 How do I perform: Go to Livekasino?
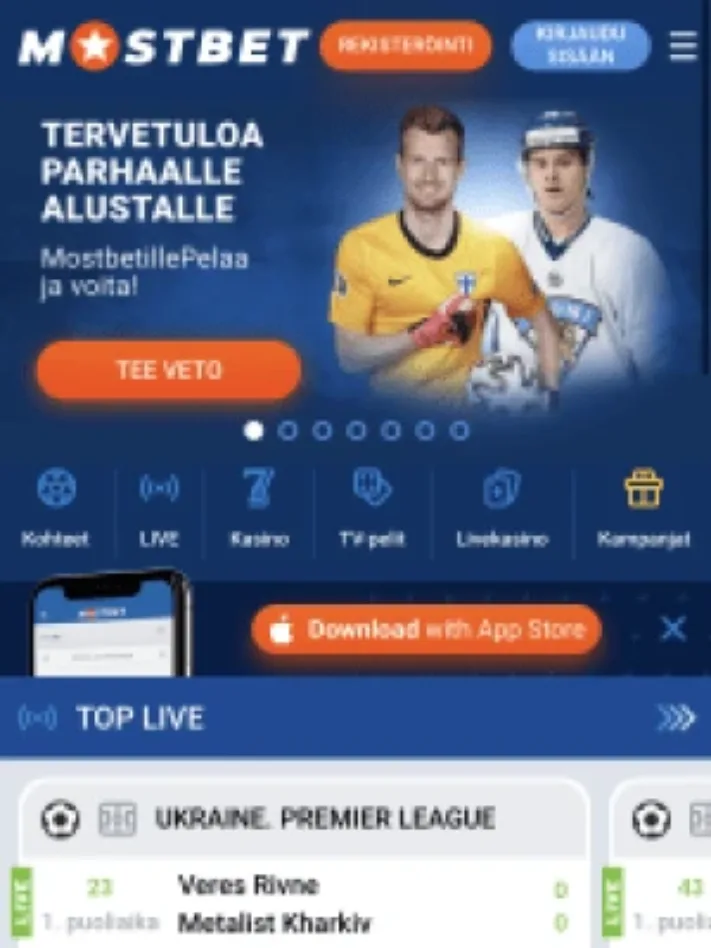click(x=501, y=508)
